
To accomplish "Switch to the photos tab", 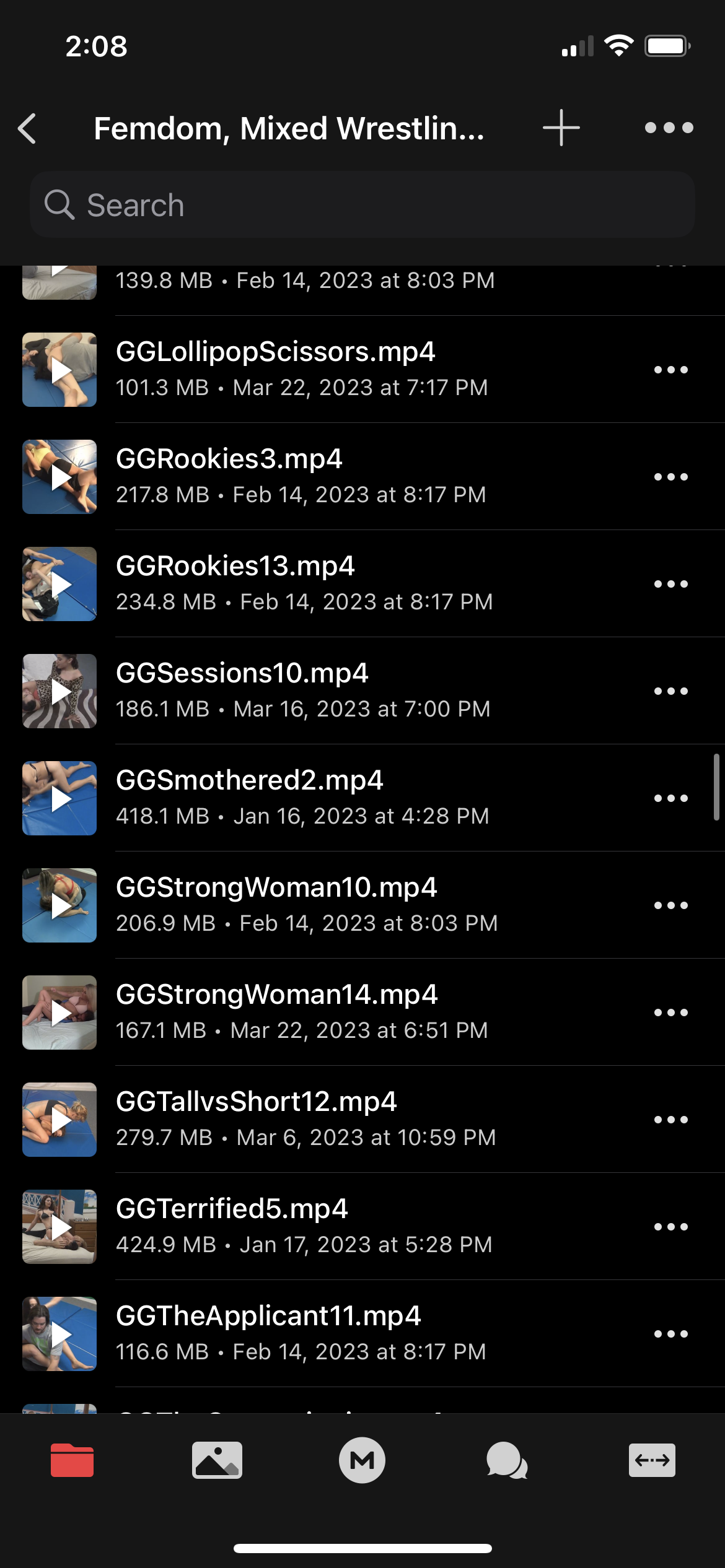I will point(217,1460).
